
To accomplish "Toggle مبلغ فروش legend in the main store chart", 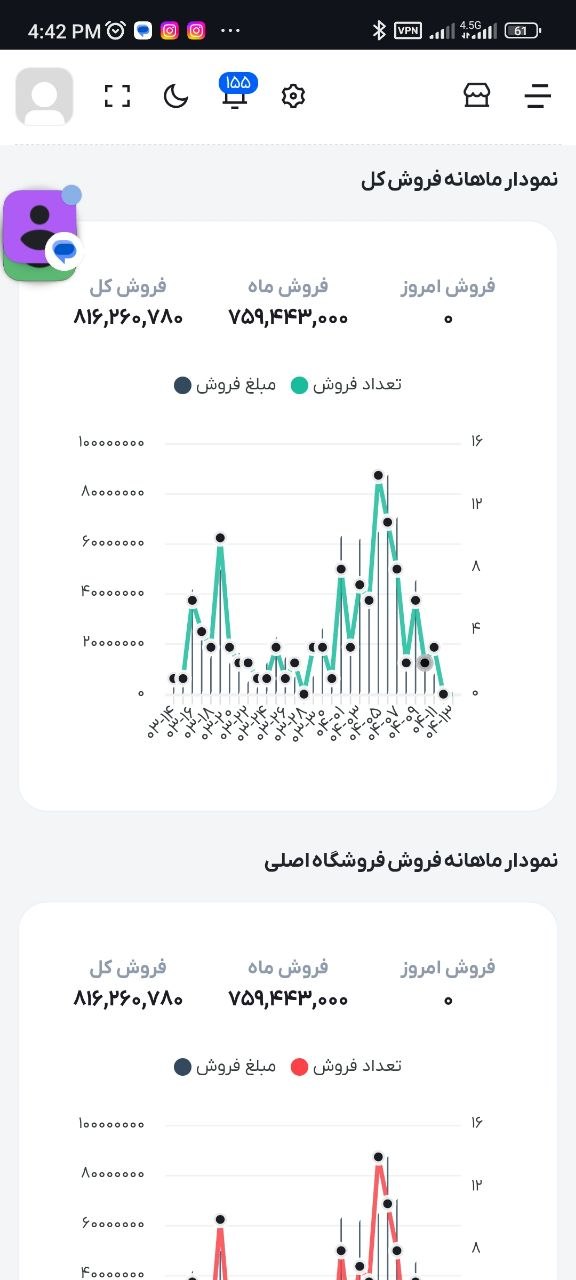I will click(225, 1066).
